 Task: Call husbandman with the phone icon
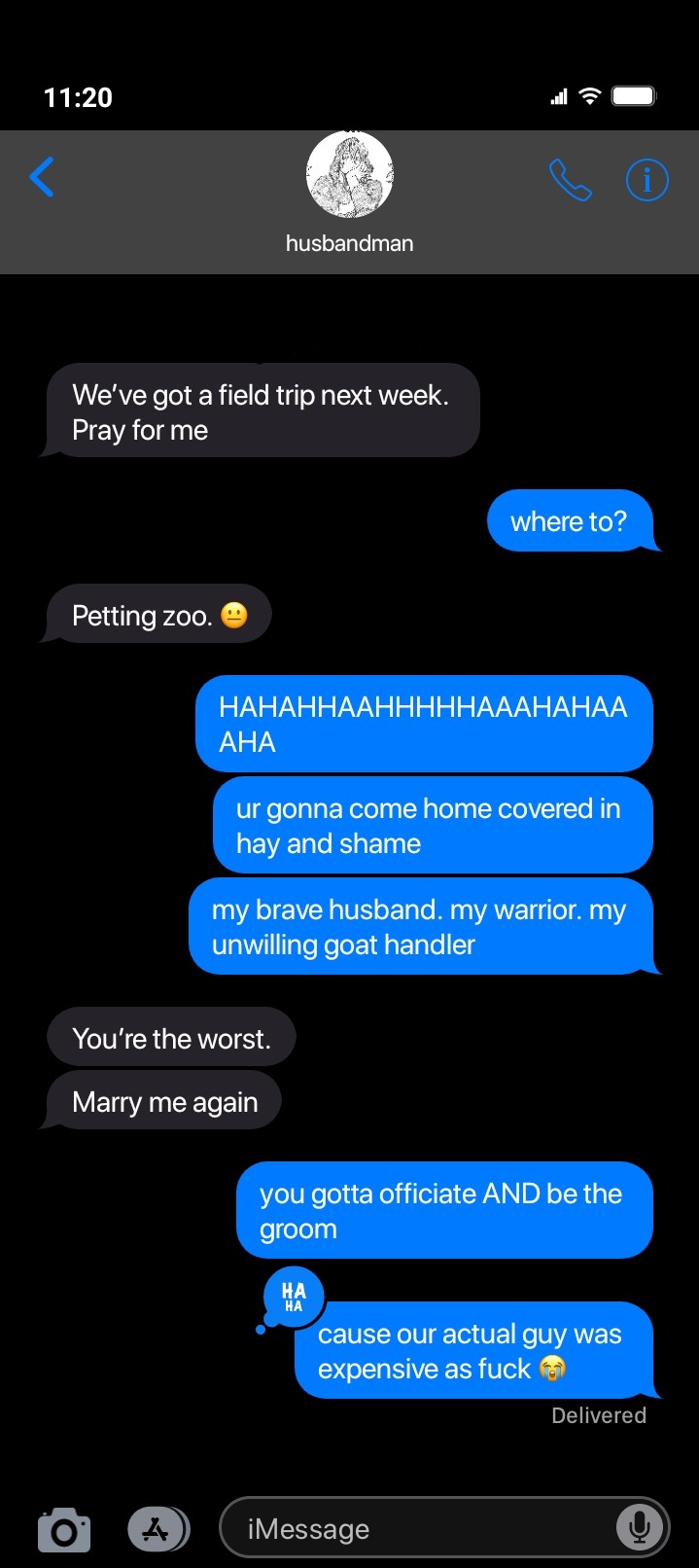570,180
